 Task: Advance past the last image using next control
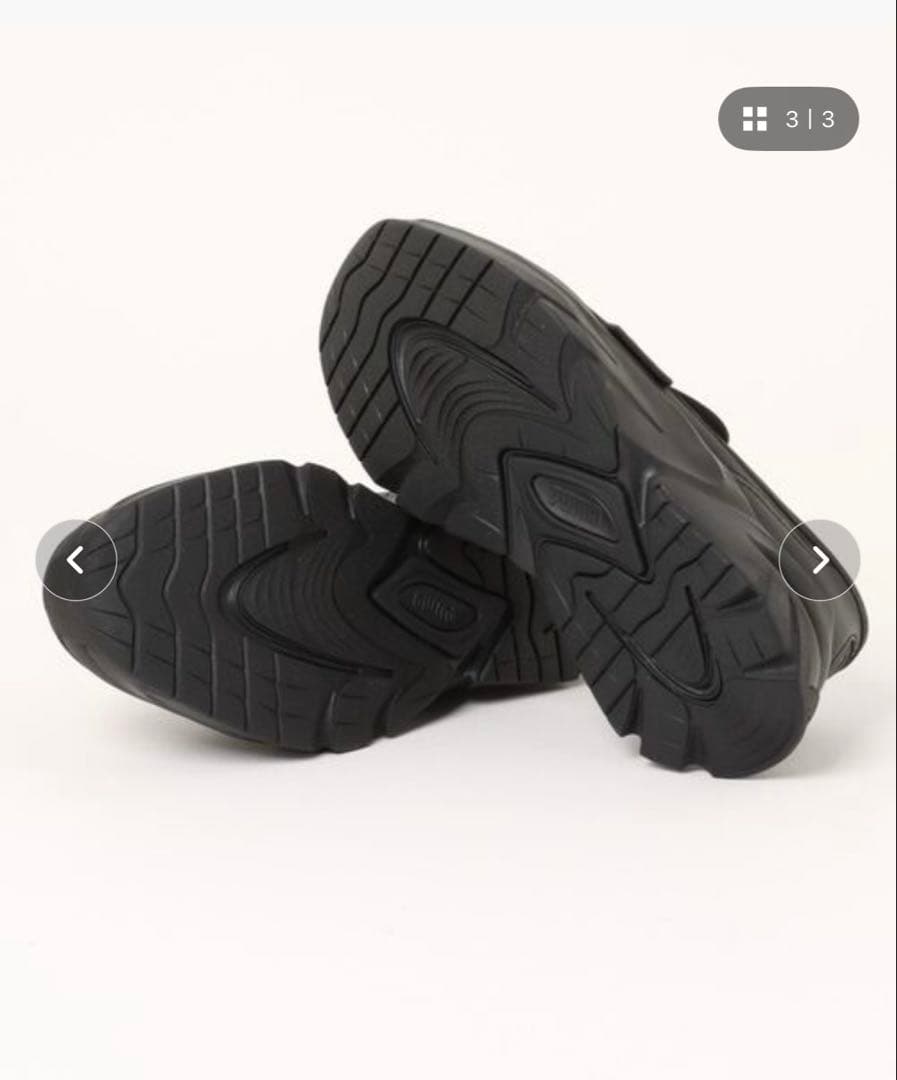818,560
